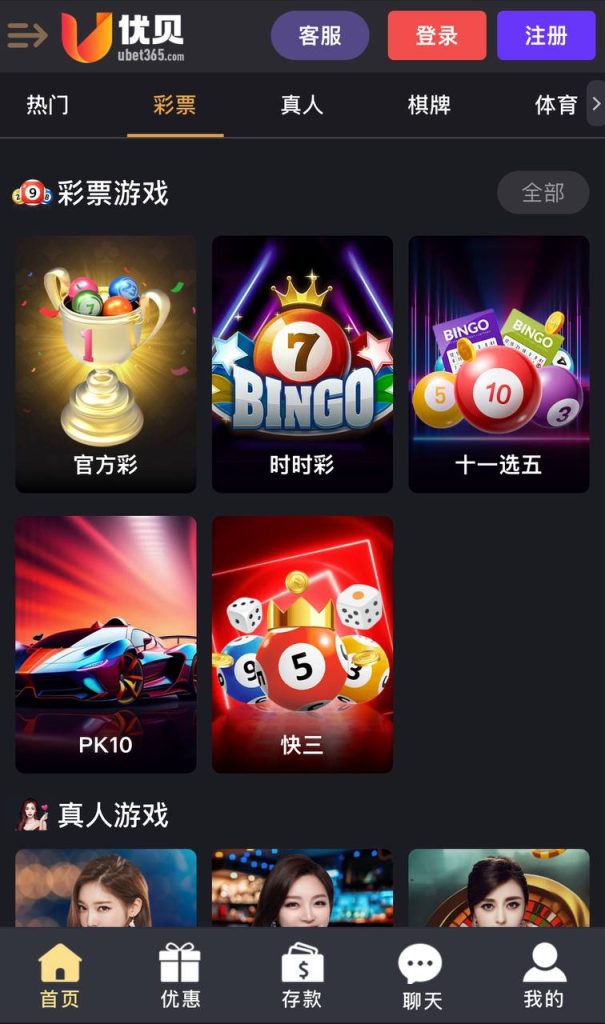Open the 时时彩 Bingo tile
This screenshot has width=605, height=1024.
(302, 364)
